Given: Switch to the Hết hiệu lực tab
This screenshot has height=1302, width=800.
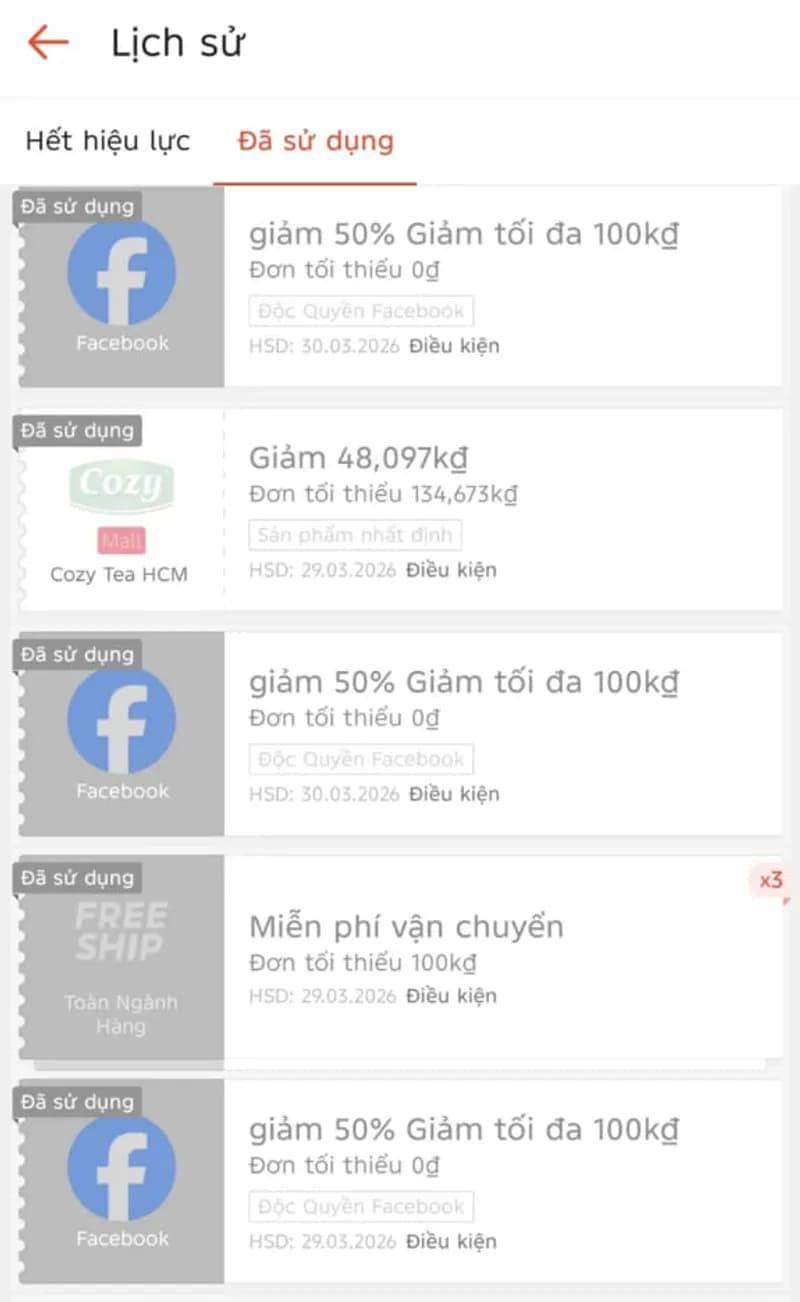Looking at the screenshot, I should pos(107,141).
